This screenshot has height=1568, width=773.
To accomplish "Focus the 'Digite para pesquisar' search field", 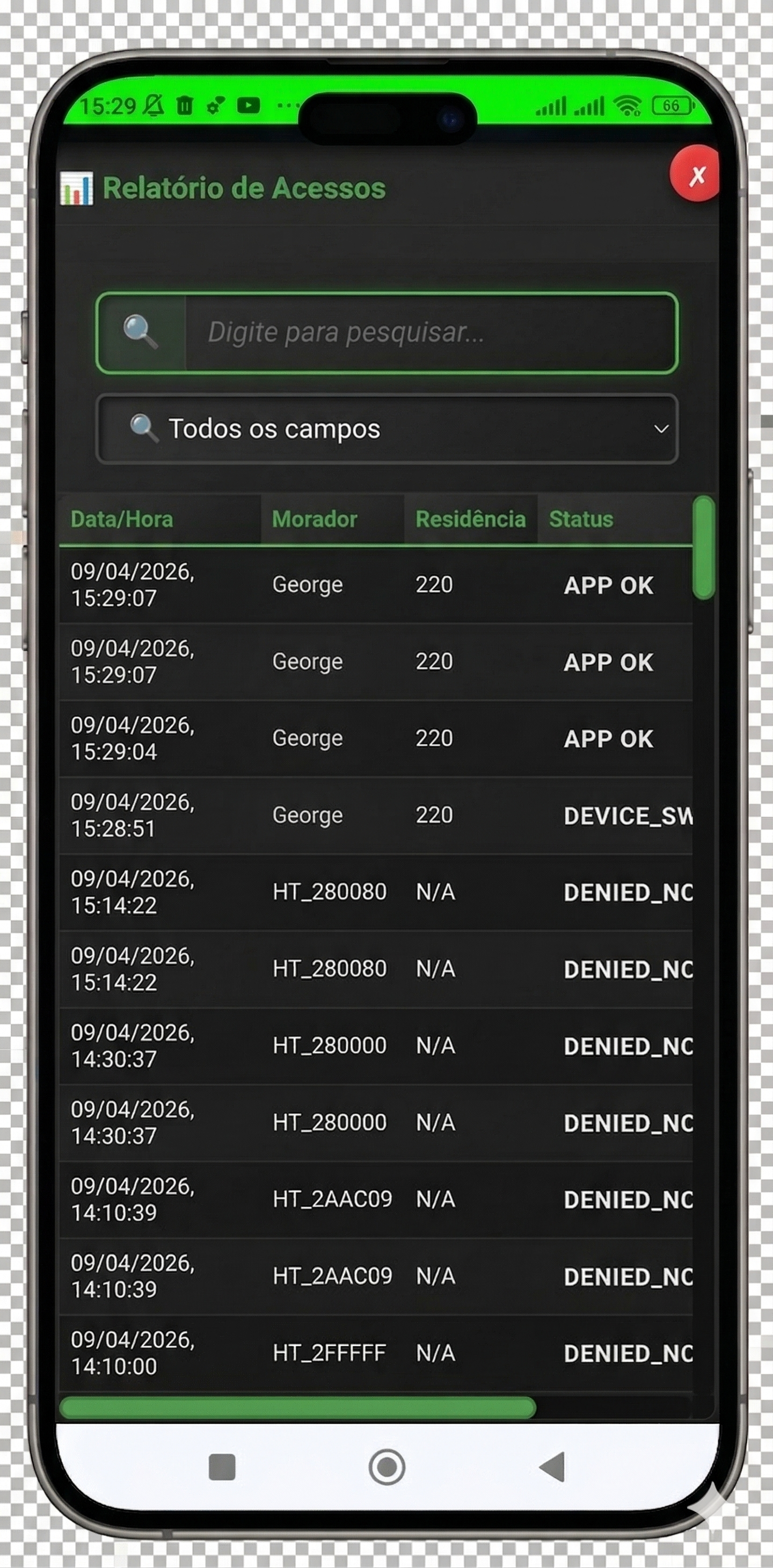I will coord(431,332).
